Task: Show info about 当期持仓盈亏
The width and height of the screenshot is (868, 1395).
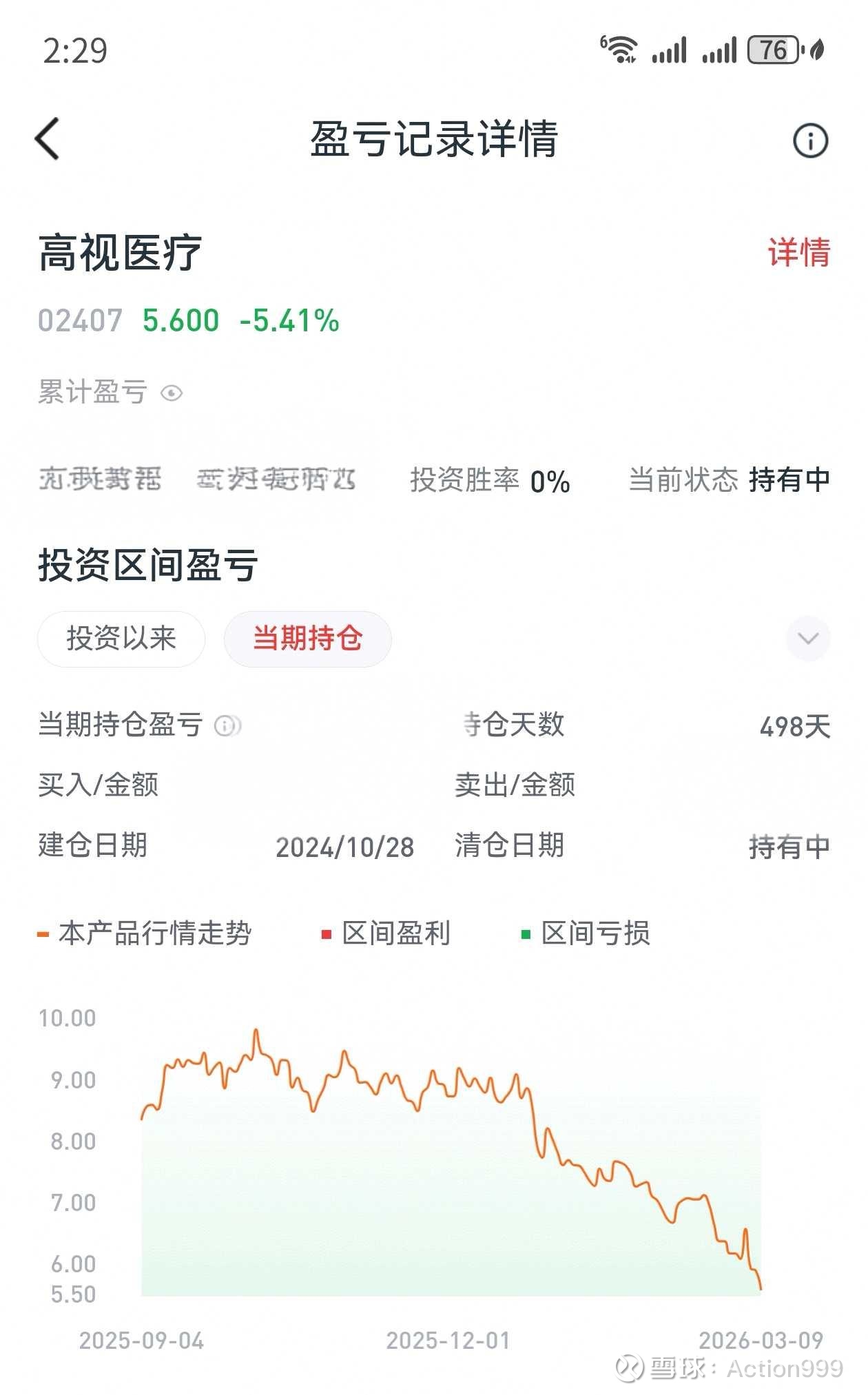Action: click(227, 725)
